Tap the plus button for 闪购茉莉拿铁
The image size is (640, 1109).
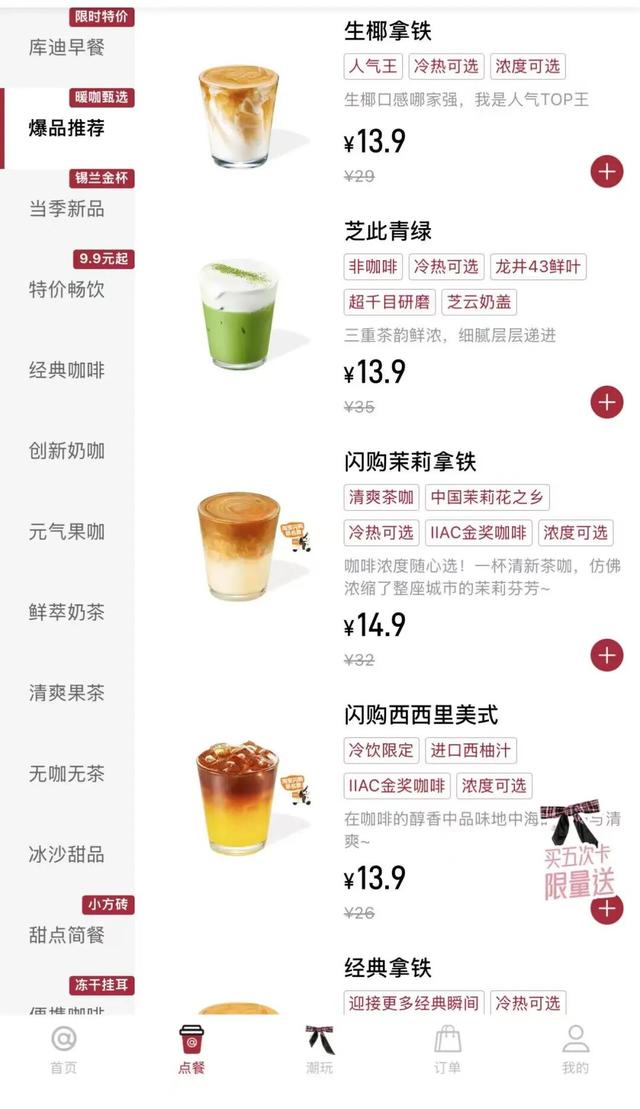point(607,655)
